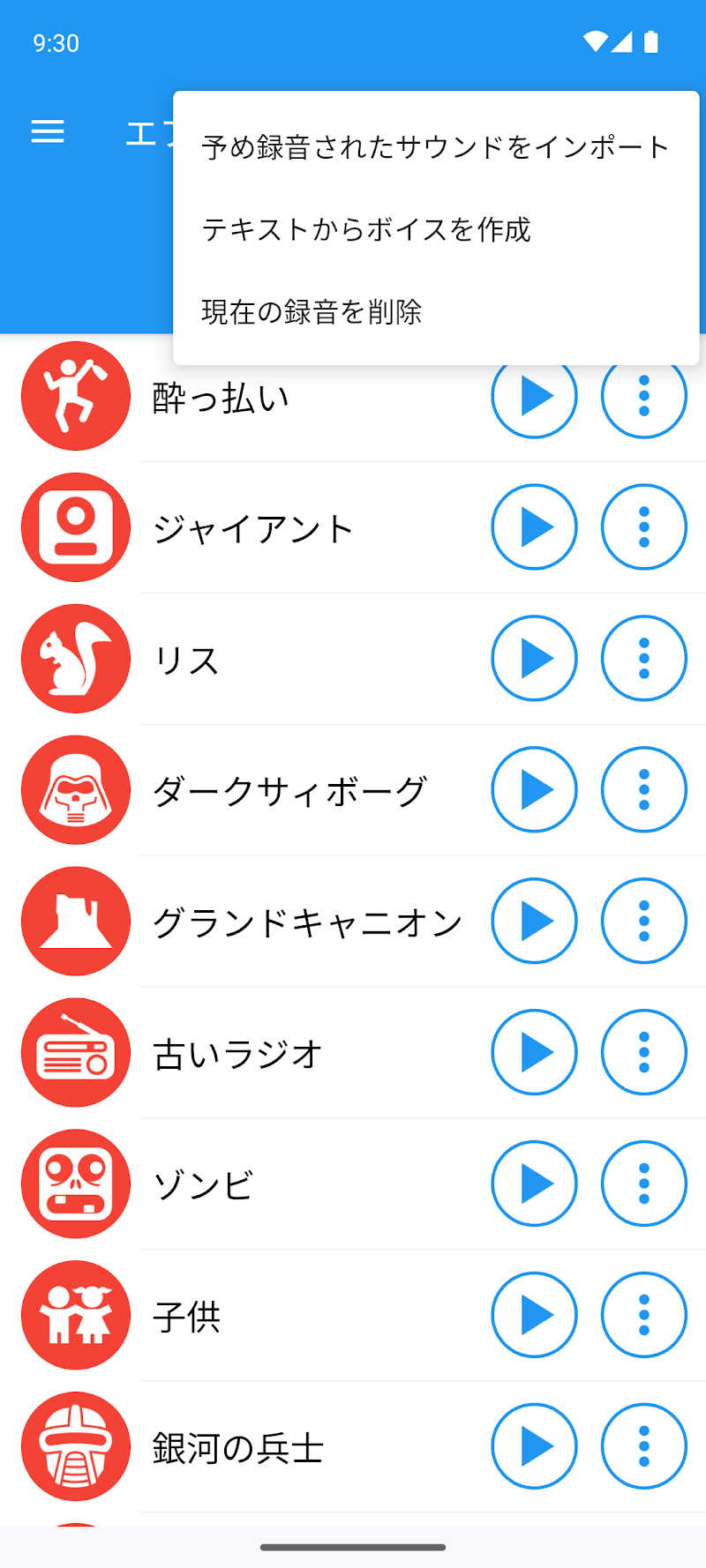
Task: Play the 古いラジオ effect
Action: coord(534,1052)
